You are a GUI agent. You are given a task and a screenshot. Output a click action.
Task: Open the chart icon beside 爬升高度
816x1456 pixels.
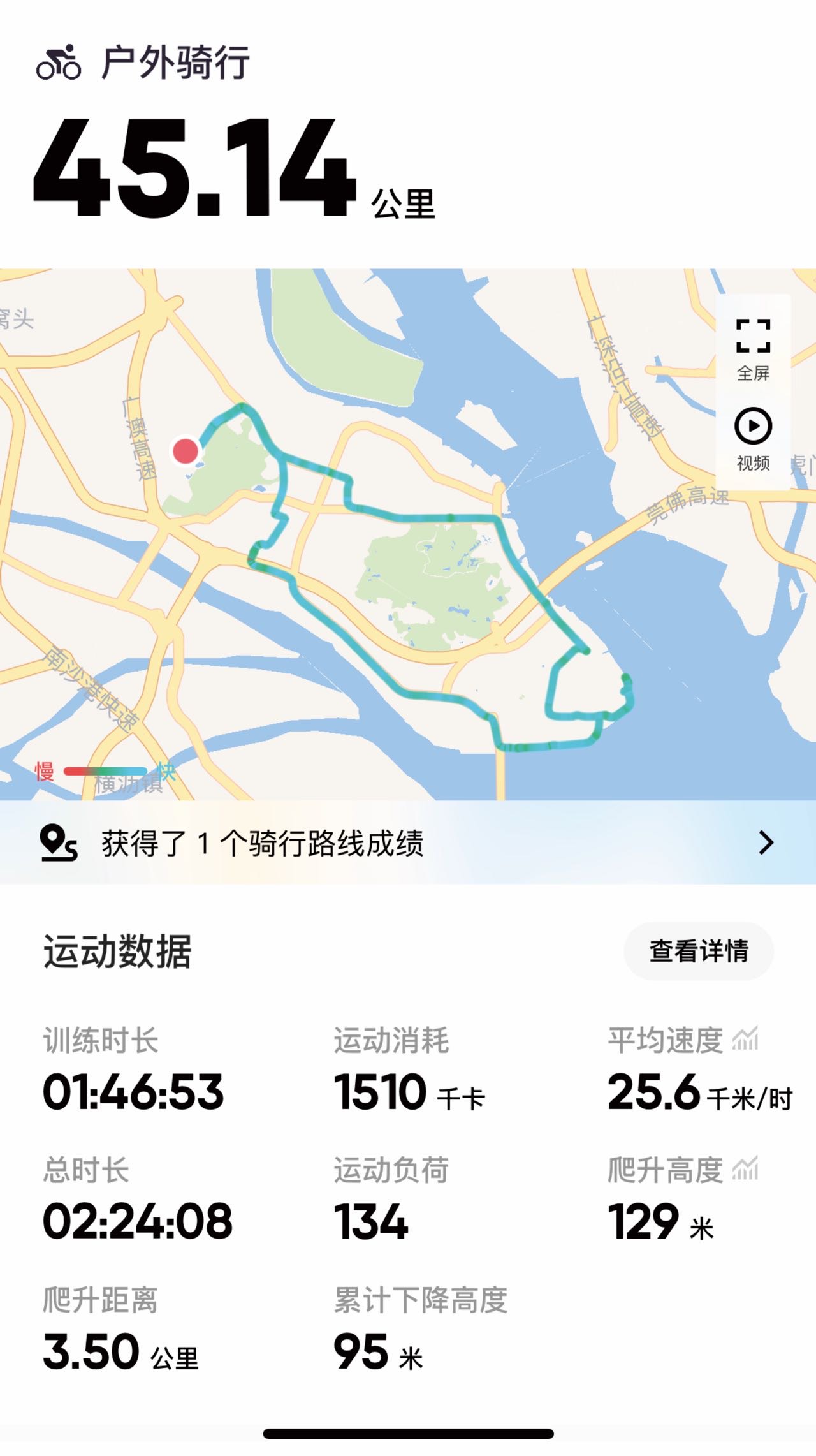[745, 1169]
